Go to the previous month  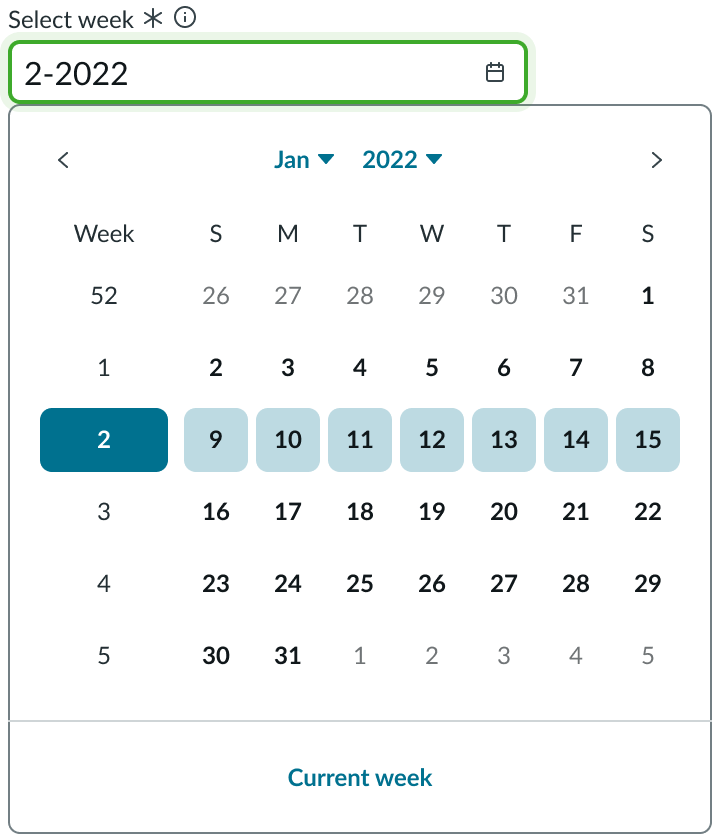click(64, 160)
